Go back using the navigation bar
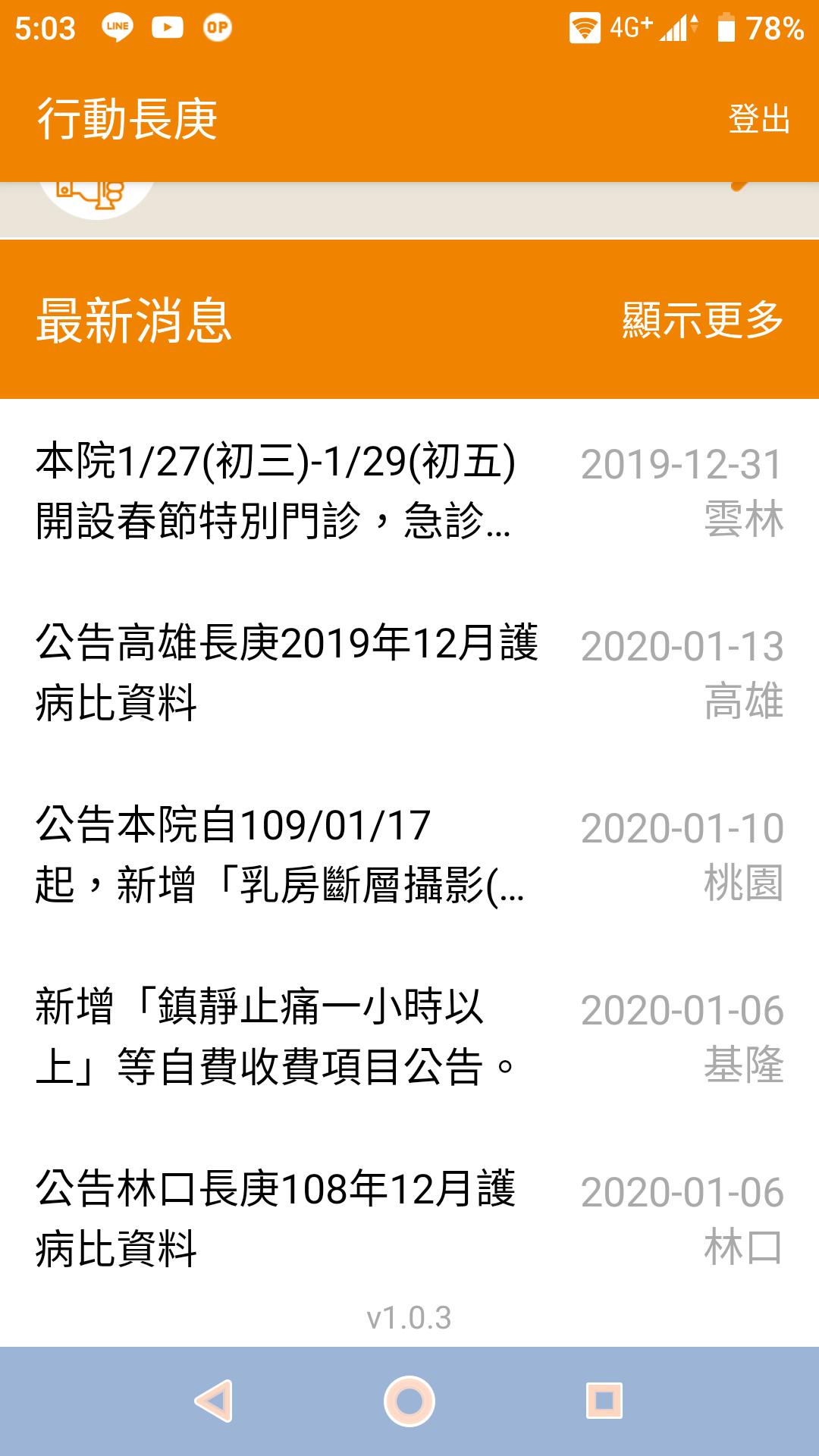 click(x=214, y=1401)
